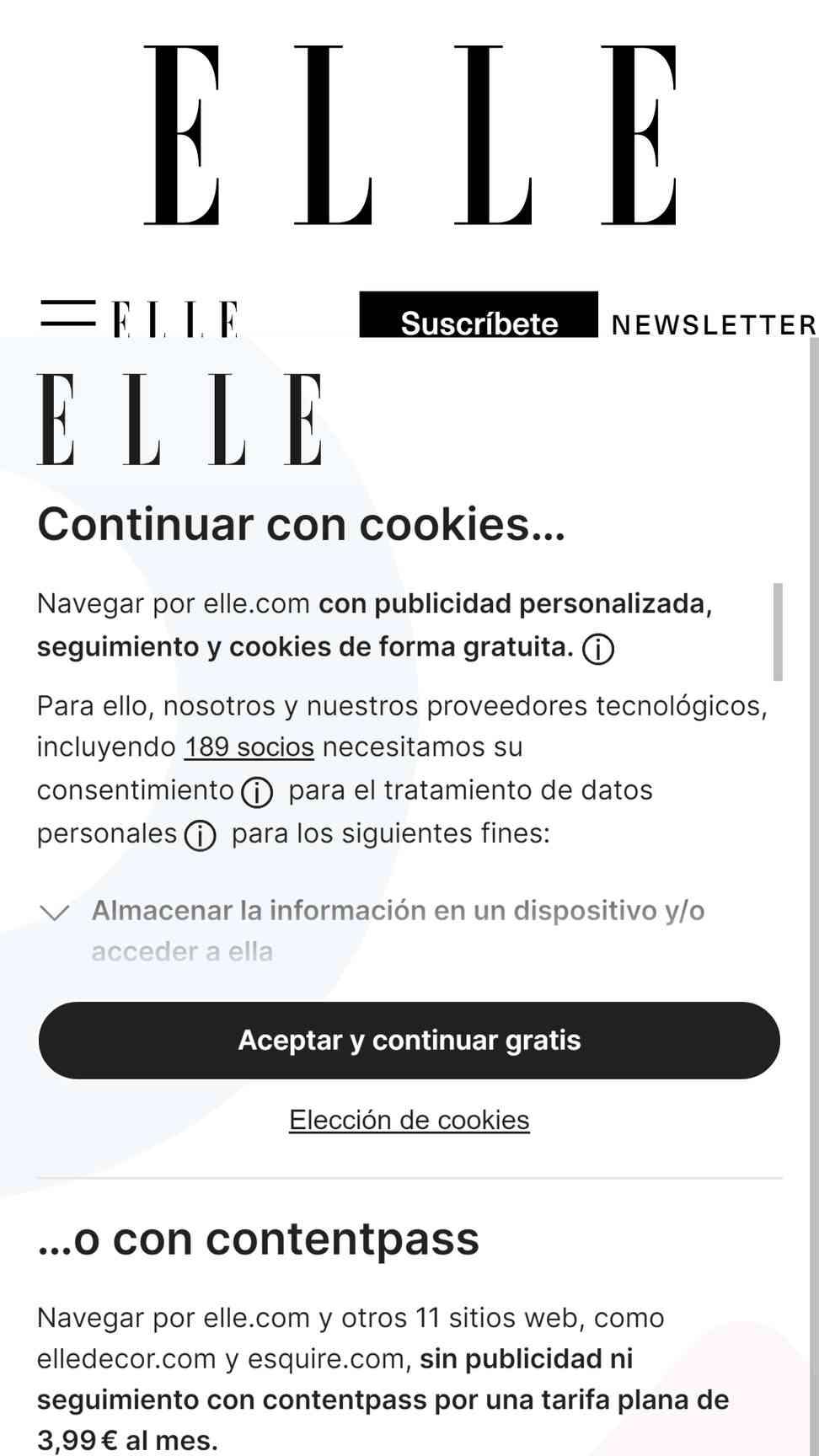The width and height of the screenshot is (819, 1456).
Task: Tap the info icon next to consentimiento
Action: pyautogui.click(x=257, y=792)
